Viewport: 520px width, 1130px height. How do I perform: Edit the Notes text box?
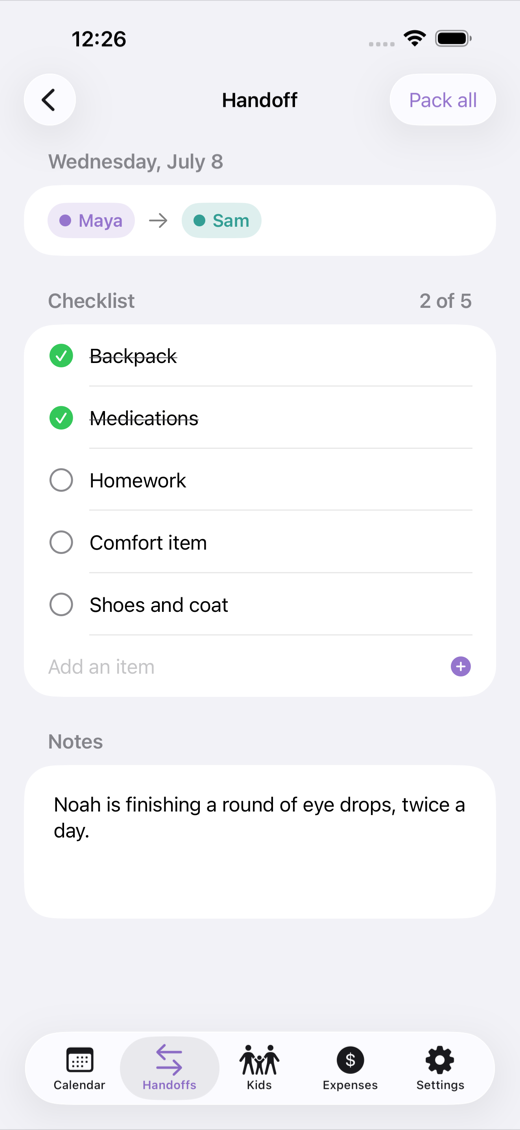(x=260, y=842)
